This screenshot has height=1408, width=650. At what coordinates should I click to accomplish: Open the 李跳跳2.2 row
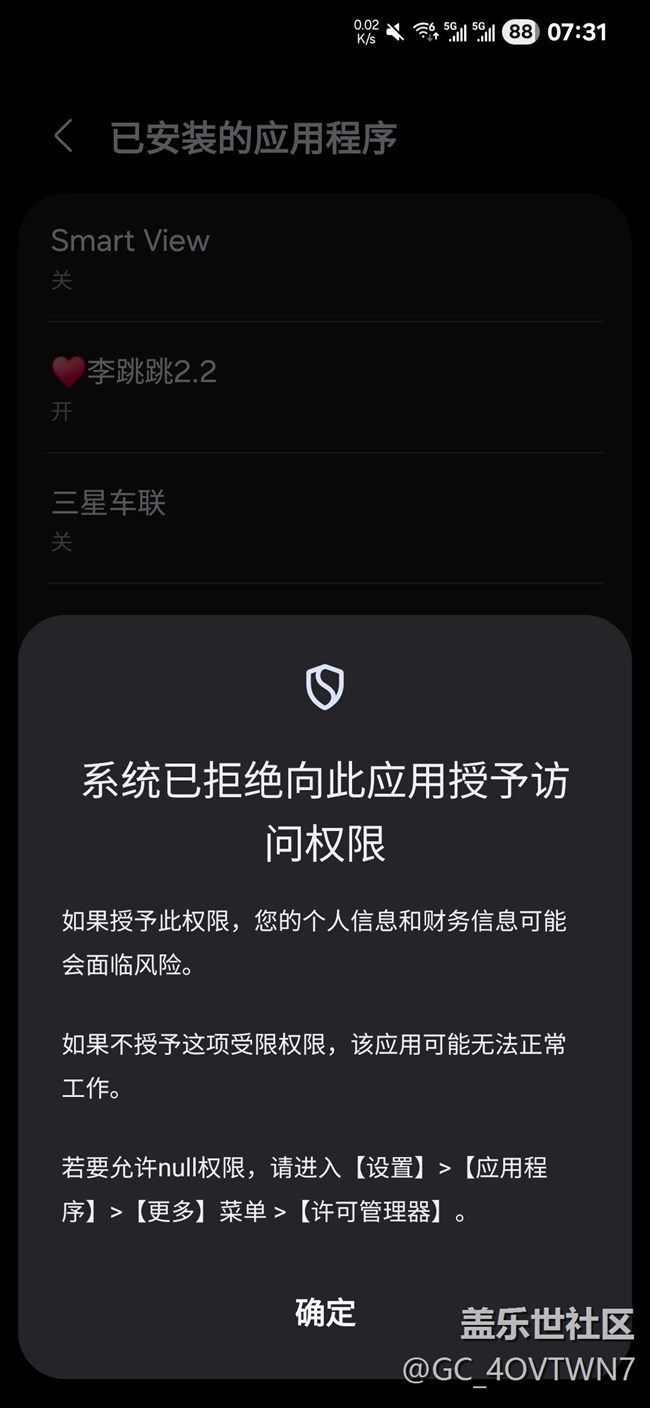pyautogui.click(x=325, y=388)
